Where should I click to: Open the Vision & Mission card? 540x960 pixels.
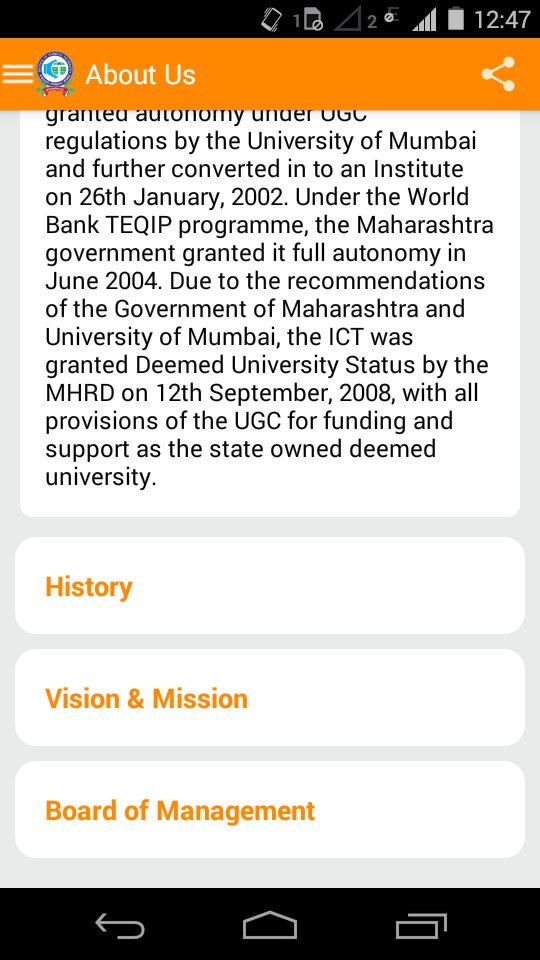[269, 698]
